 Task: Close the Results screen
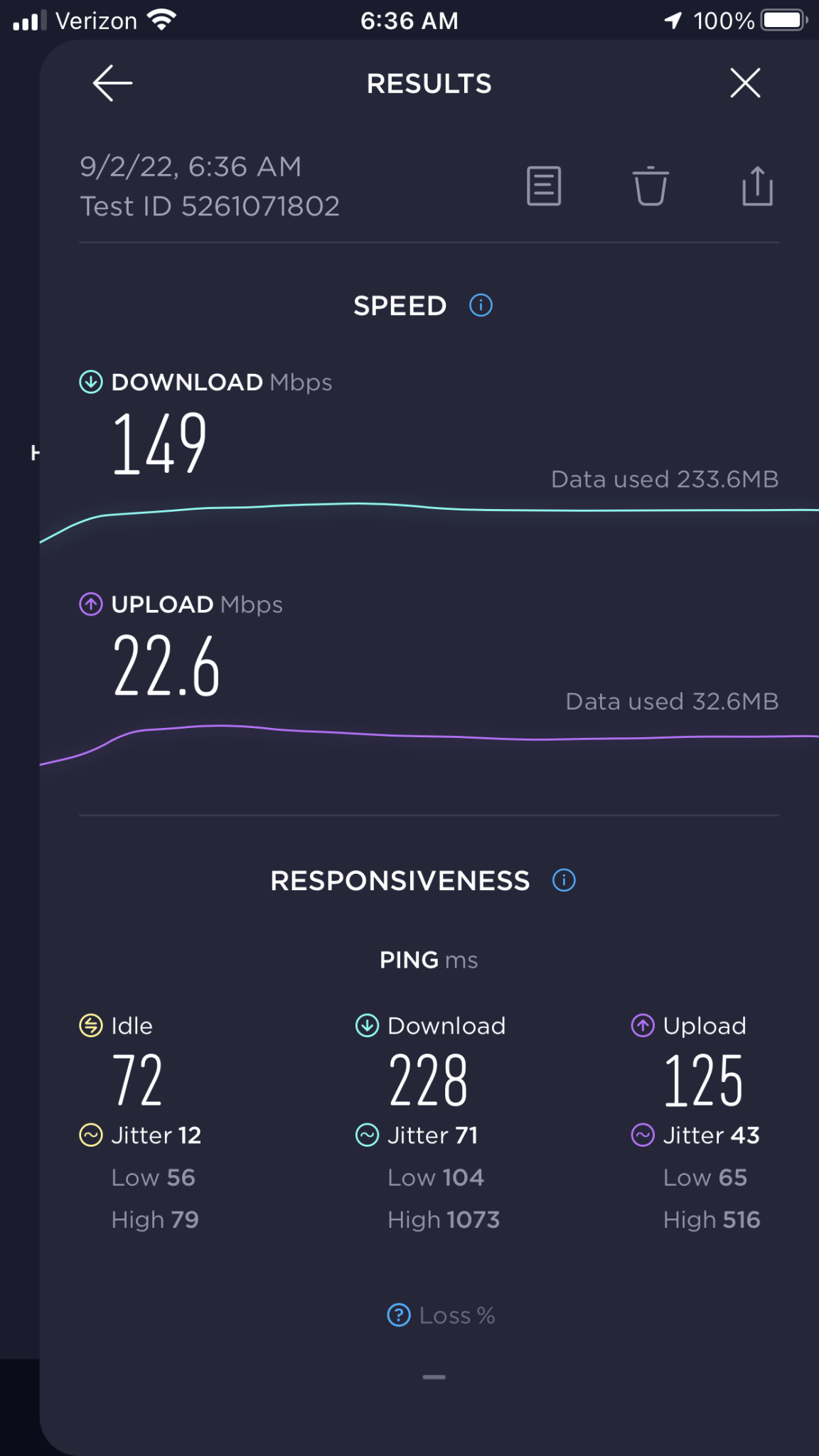pyautogui.click(x=745, y=83)
